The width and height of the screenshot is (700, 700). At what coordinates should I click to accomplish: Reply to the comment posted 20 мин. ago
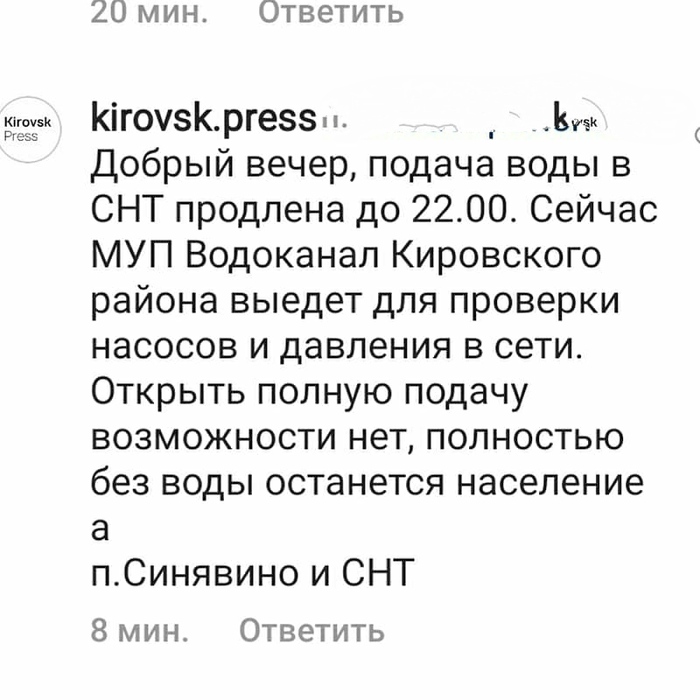[x=330, y=12]
